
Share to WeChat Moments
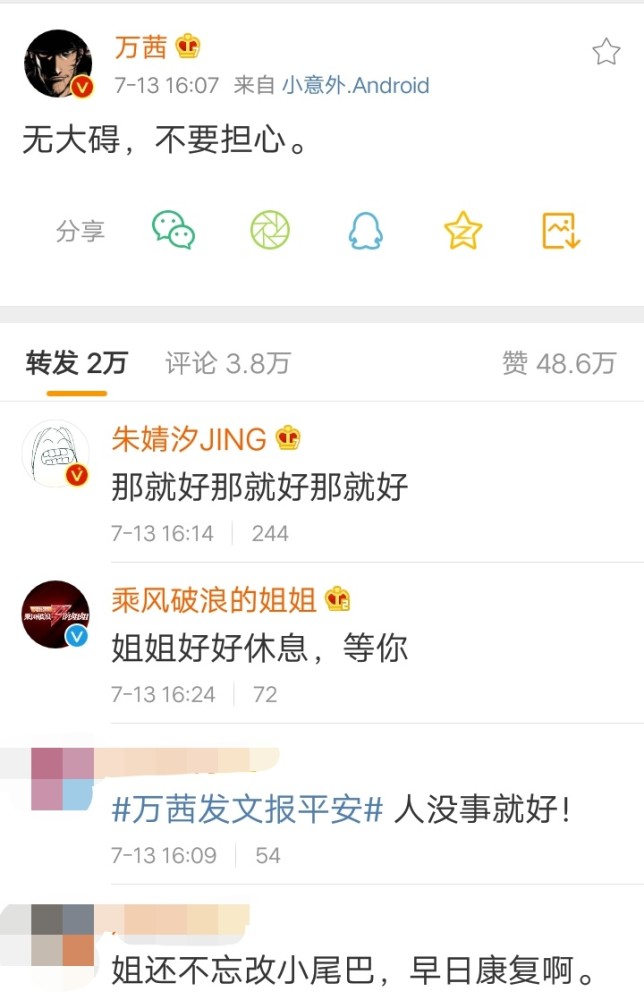[270, 231]
